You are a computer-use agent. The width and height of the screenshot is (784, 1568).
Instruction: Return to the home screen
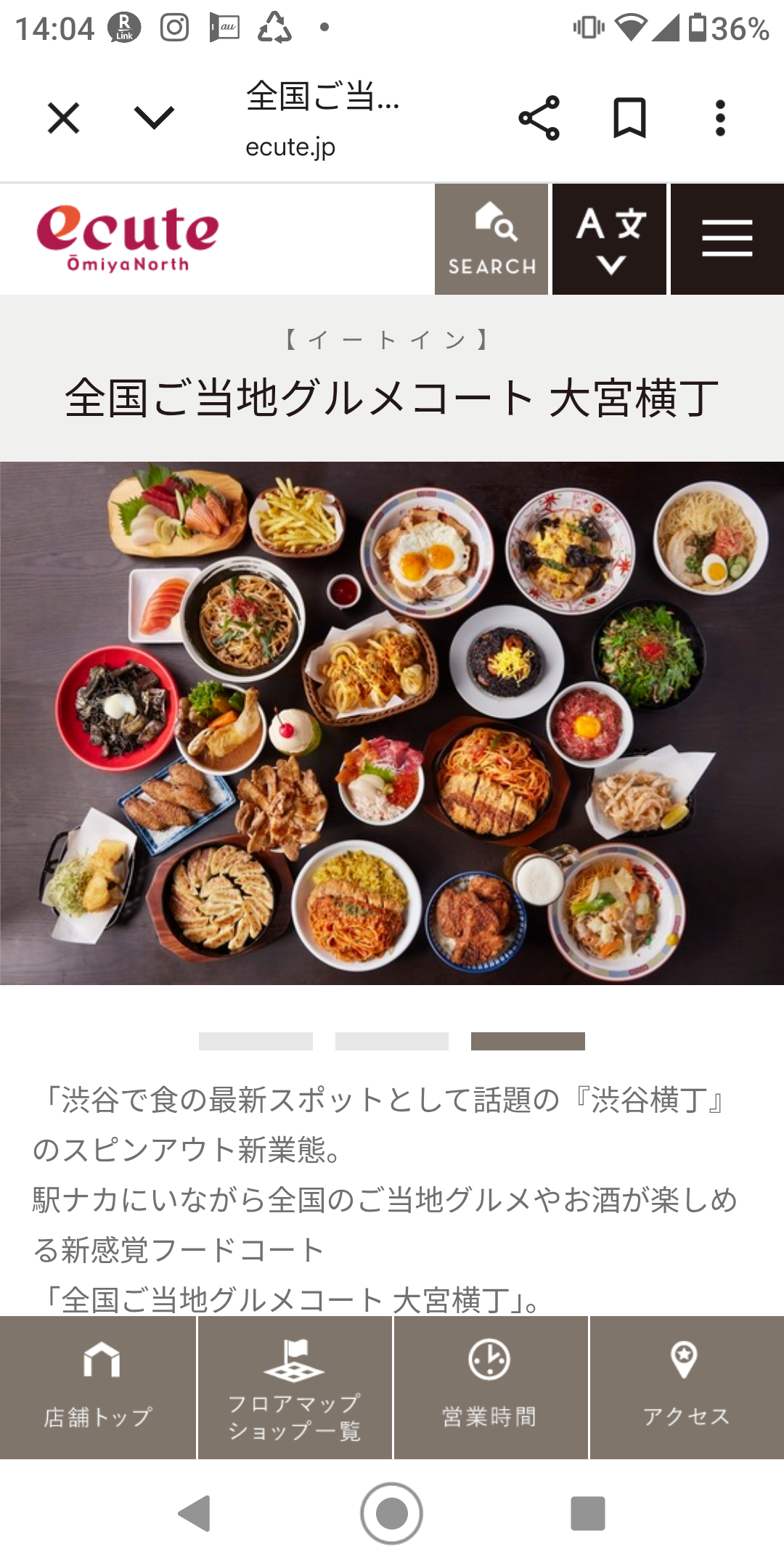click(392, 1514)
